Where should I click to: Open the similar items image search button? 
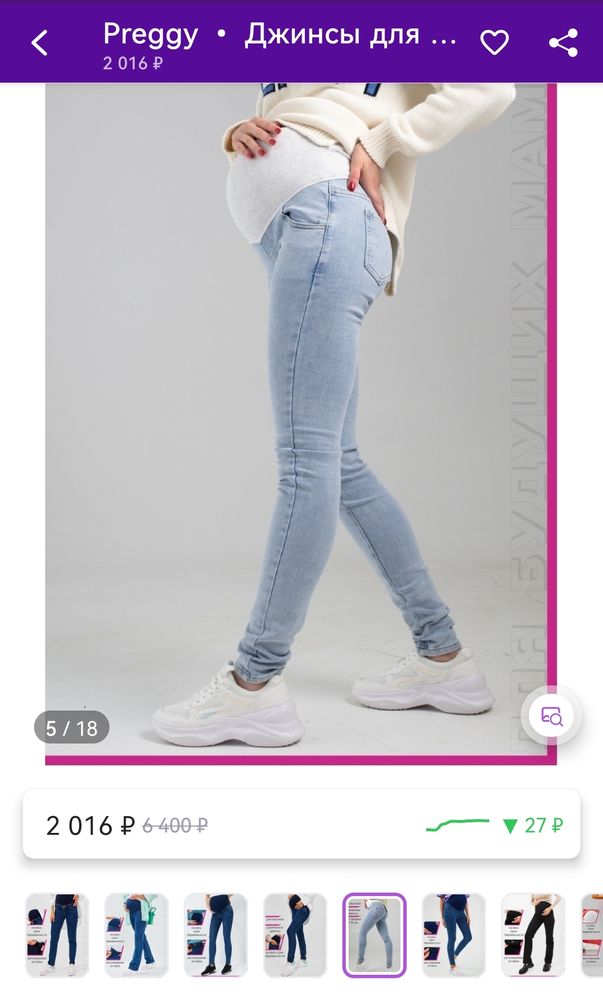tap(551, 716)
